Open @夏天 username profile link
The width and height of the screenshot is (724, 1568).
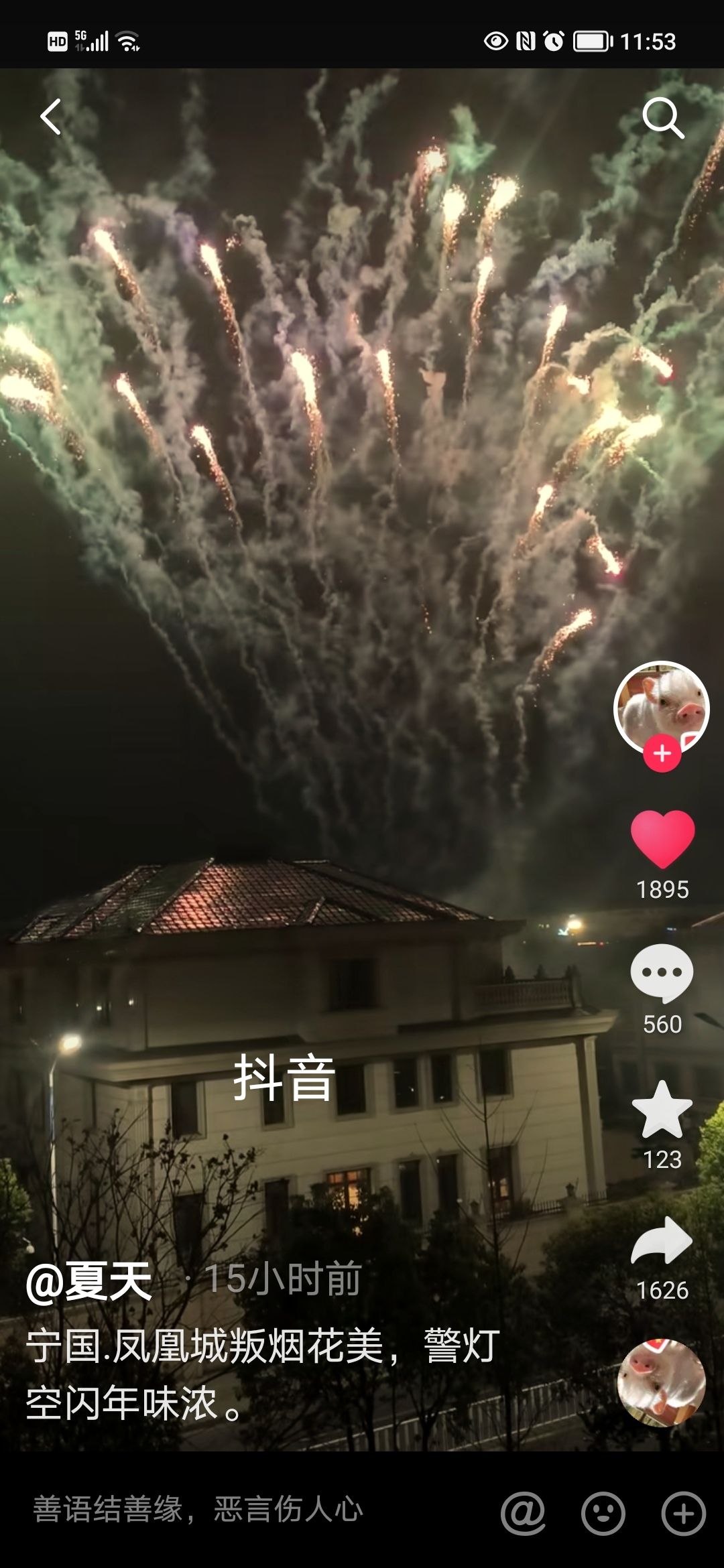point(89,1281)
